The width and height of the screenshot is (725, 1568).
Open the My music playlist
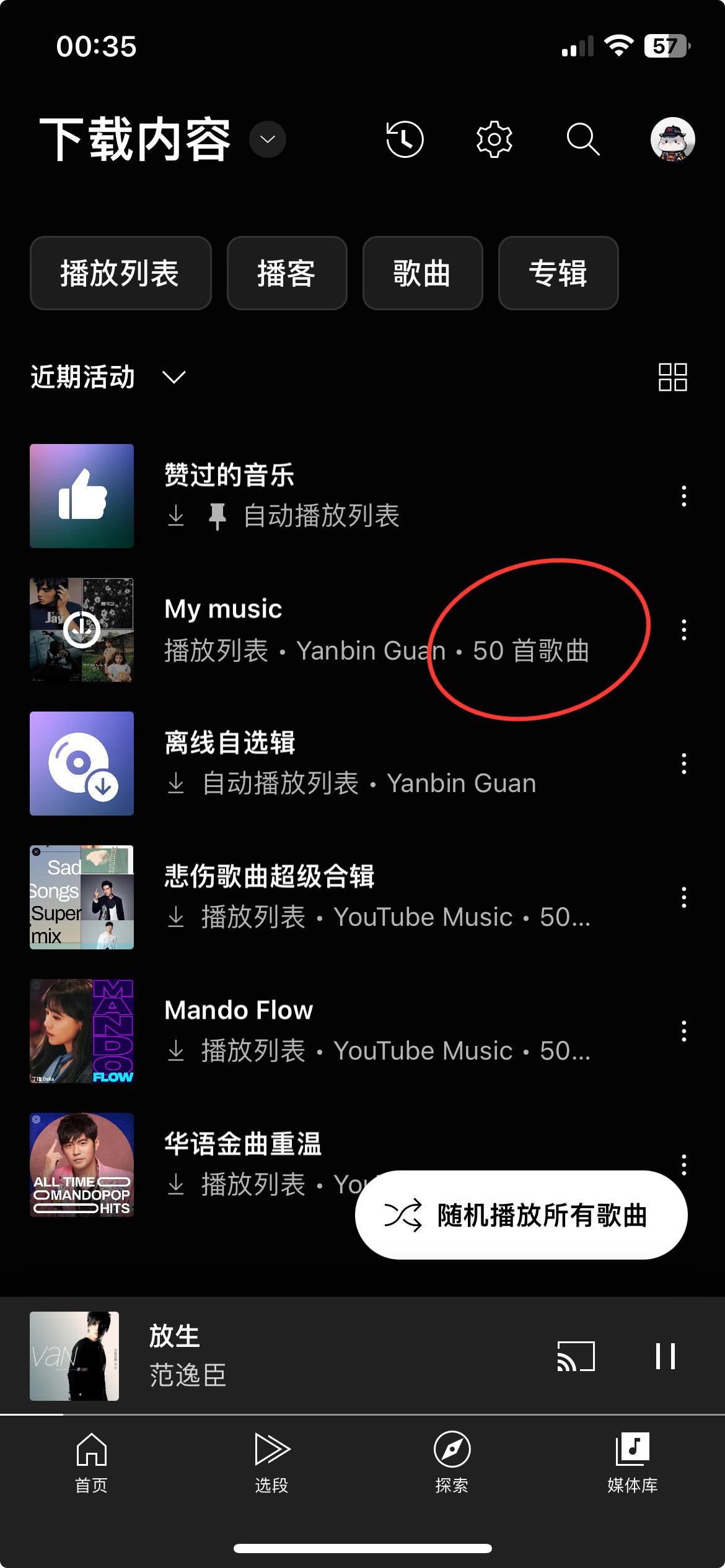tap(223, 609)
